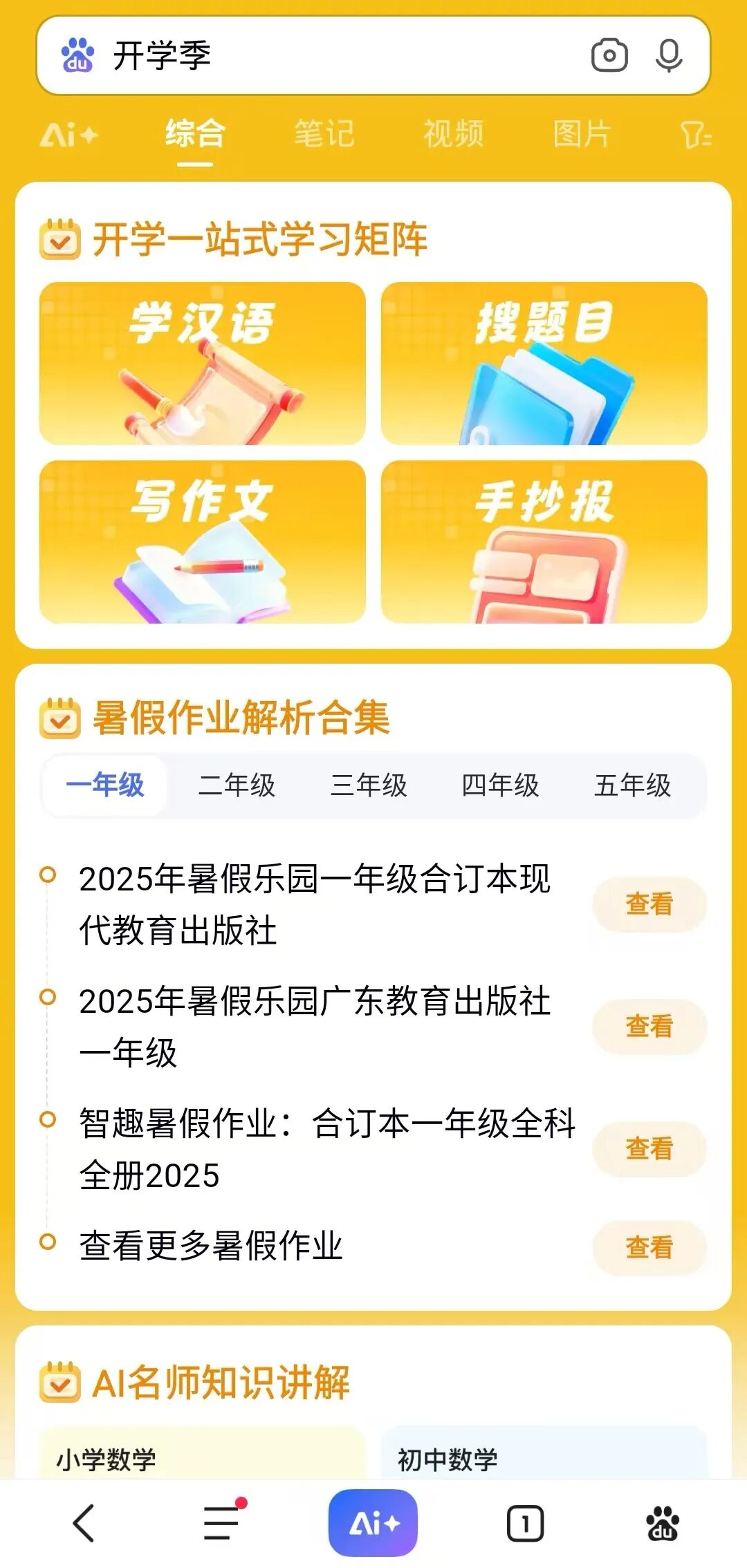Screen dimensions: 747x1568
Task: Open the camera search icon
Action: (x=609, y=55)
